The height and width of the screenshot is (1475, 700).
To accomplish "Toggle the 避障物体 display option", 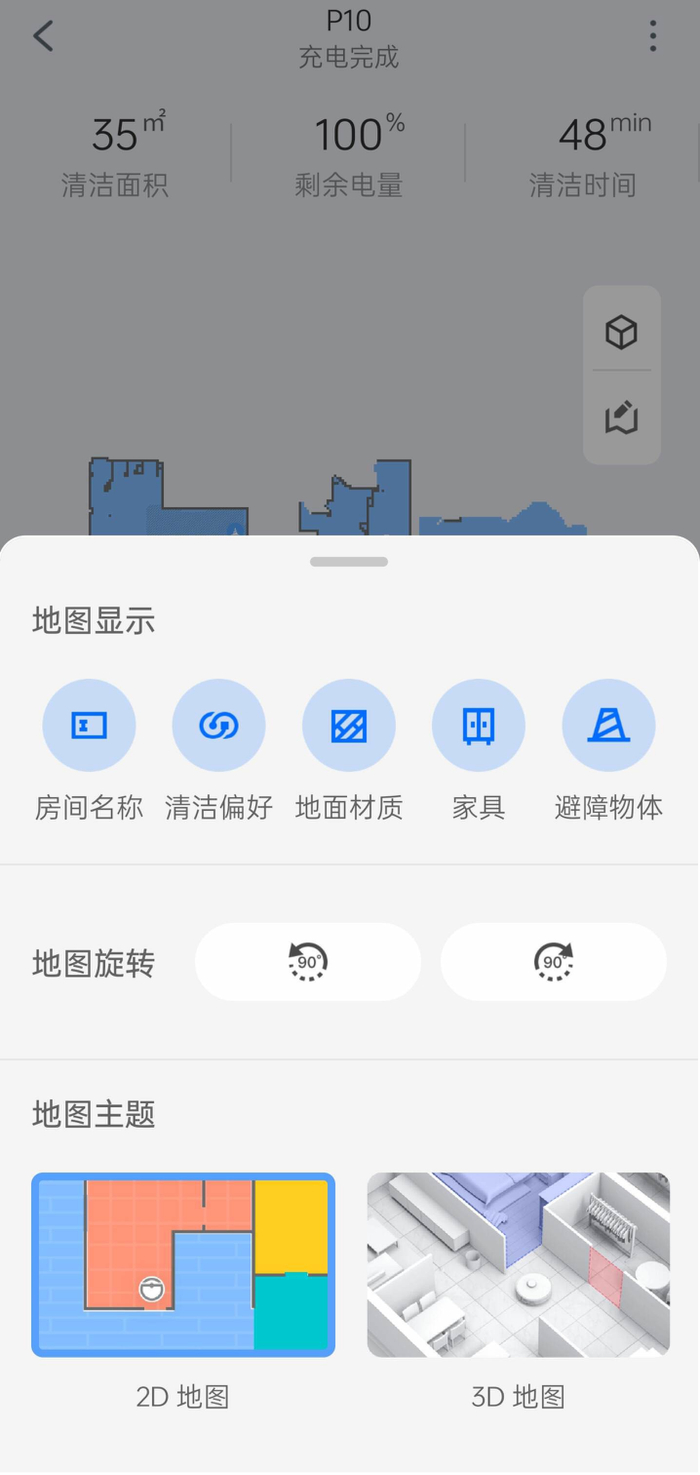I will tap(609, 726).
